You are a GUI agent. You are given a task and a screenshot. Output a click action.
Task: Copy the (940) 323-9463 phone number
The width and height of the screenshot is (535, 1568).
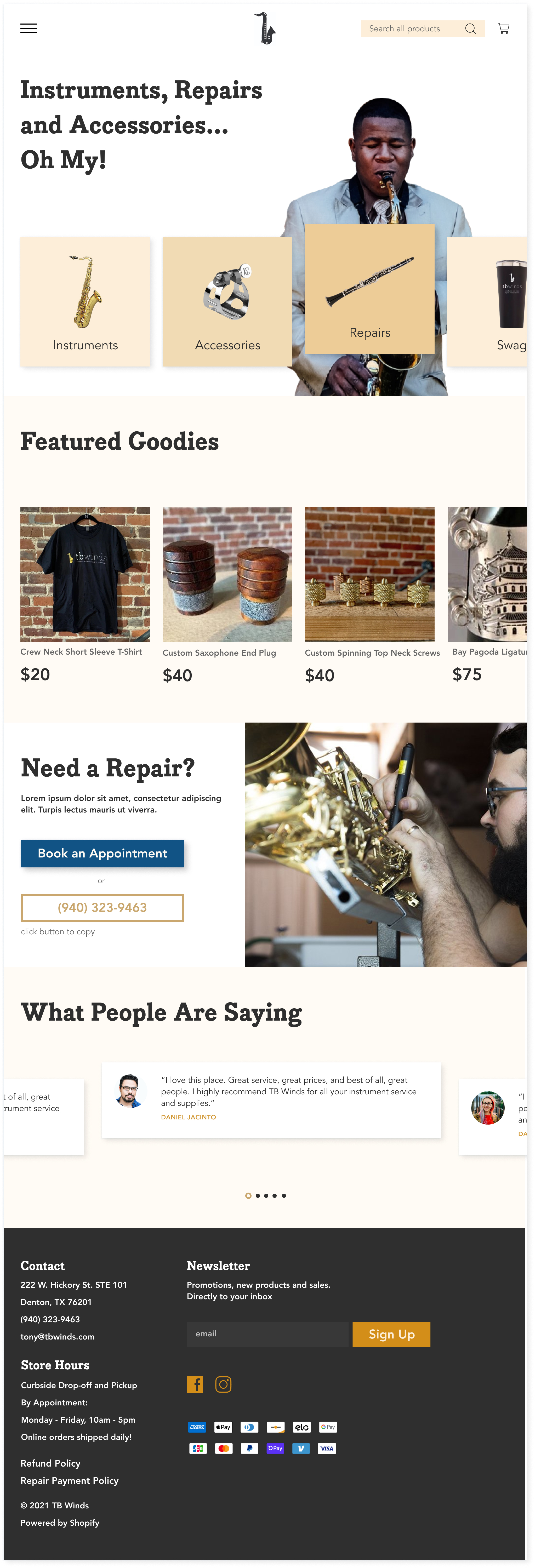102,908
